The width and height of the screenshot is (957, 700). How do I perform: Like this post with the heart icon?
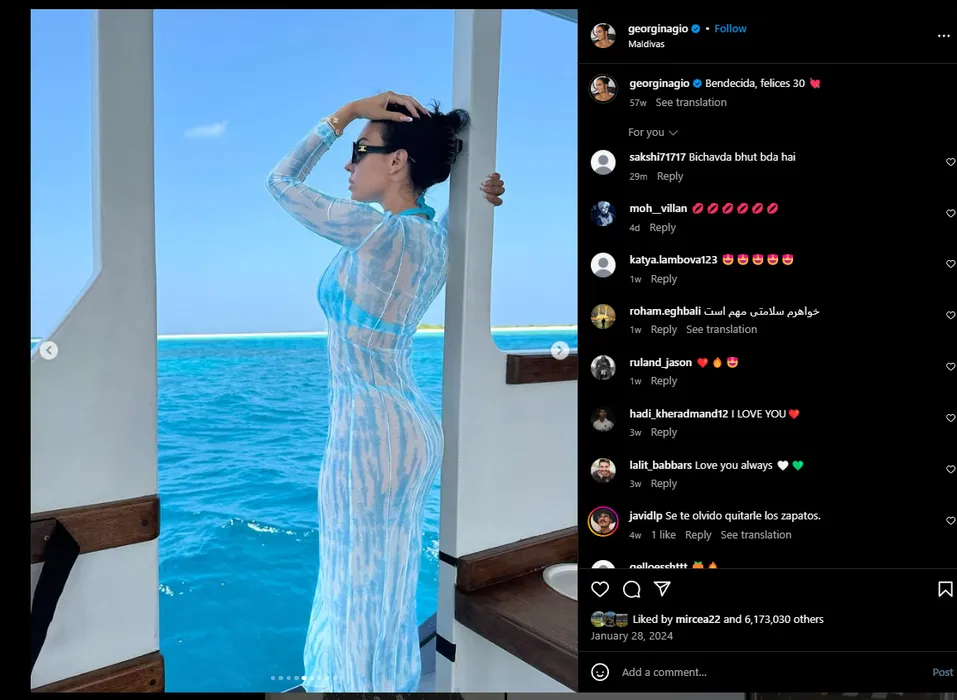600,589
